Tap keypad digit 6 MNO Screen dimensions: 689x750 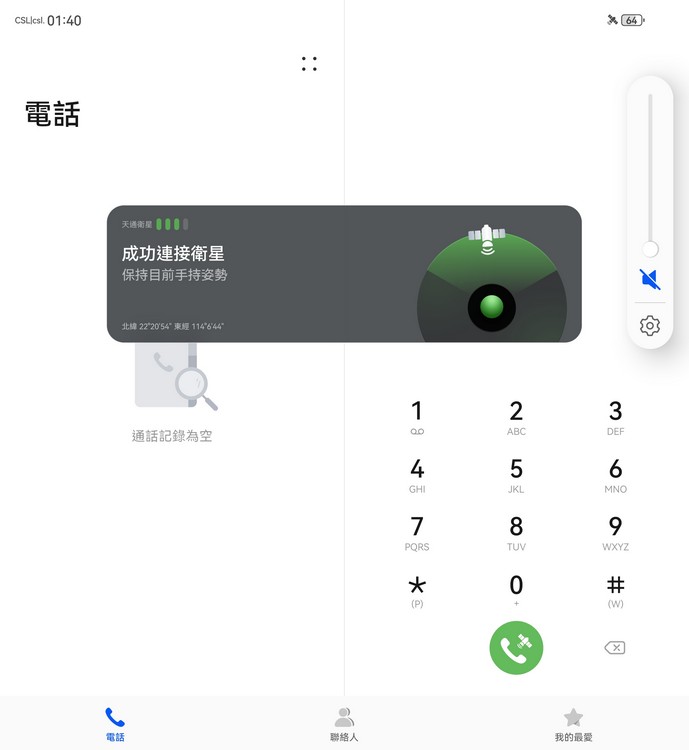pyautogui.click(x=615, y=475)
